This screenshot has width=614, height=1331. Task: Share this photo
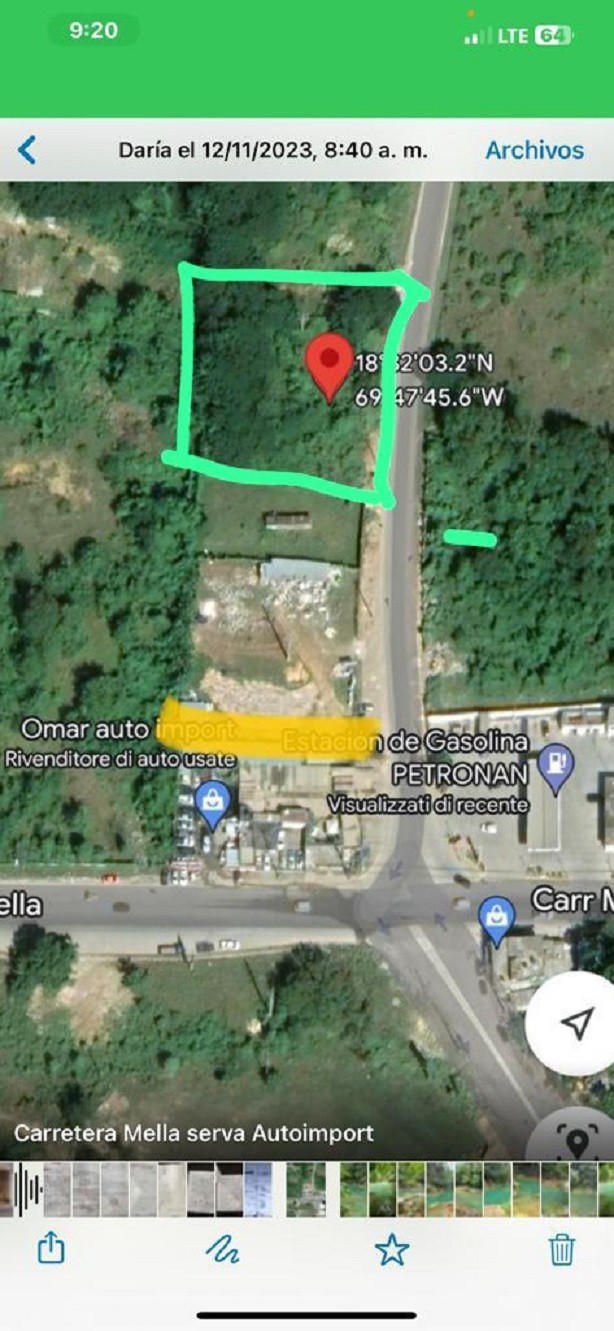51,1247
